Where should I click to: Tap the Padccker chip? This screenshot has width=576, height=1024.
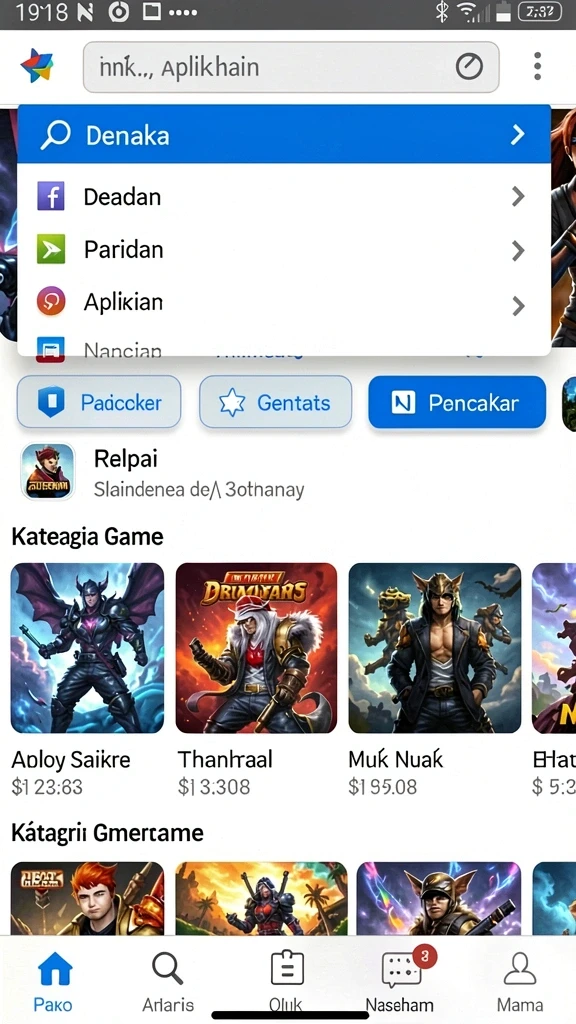coord(99,402)
